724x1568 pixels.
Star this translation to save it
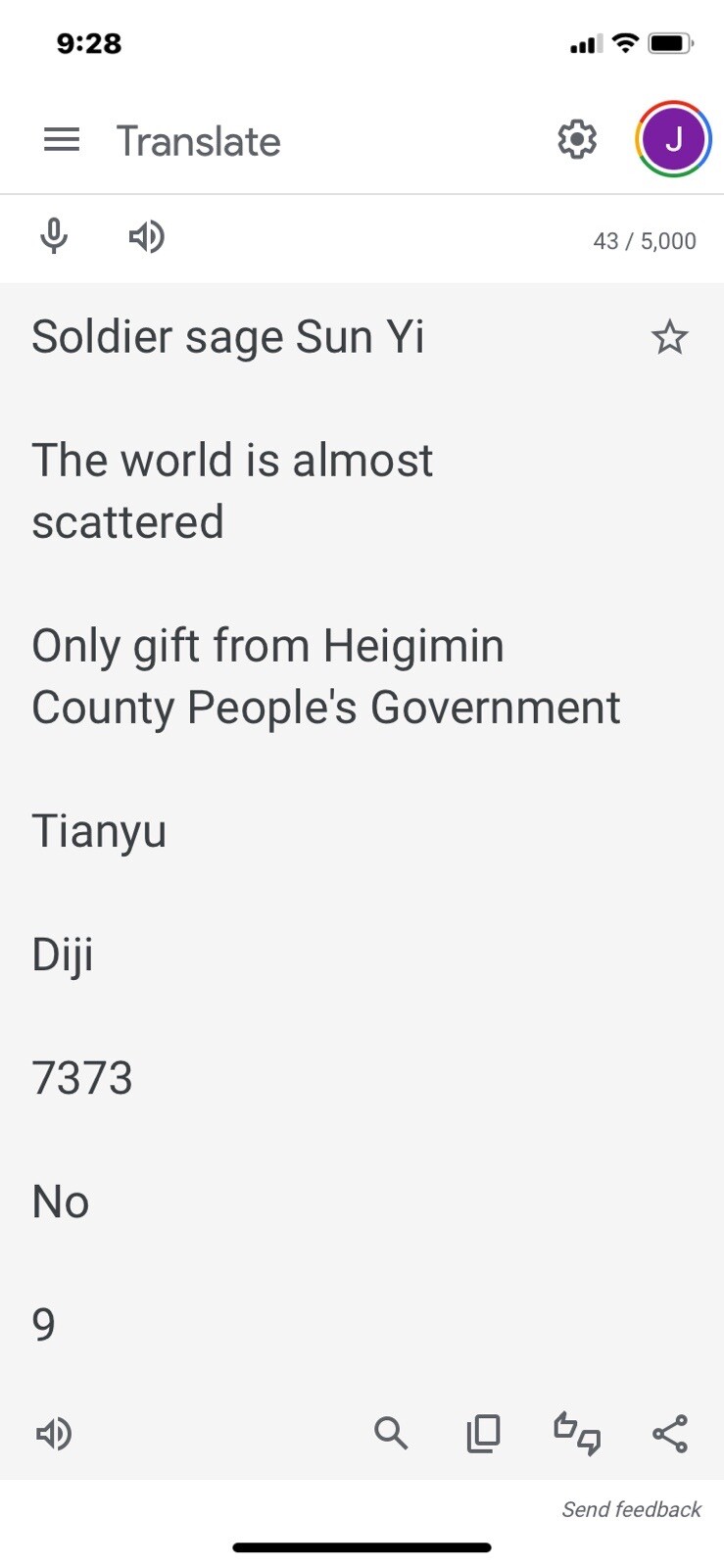(670, 338)
